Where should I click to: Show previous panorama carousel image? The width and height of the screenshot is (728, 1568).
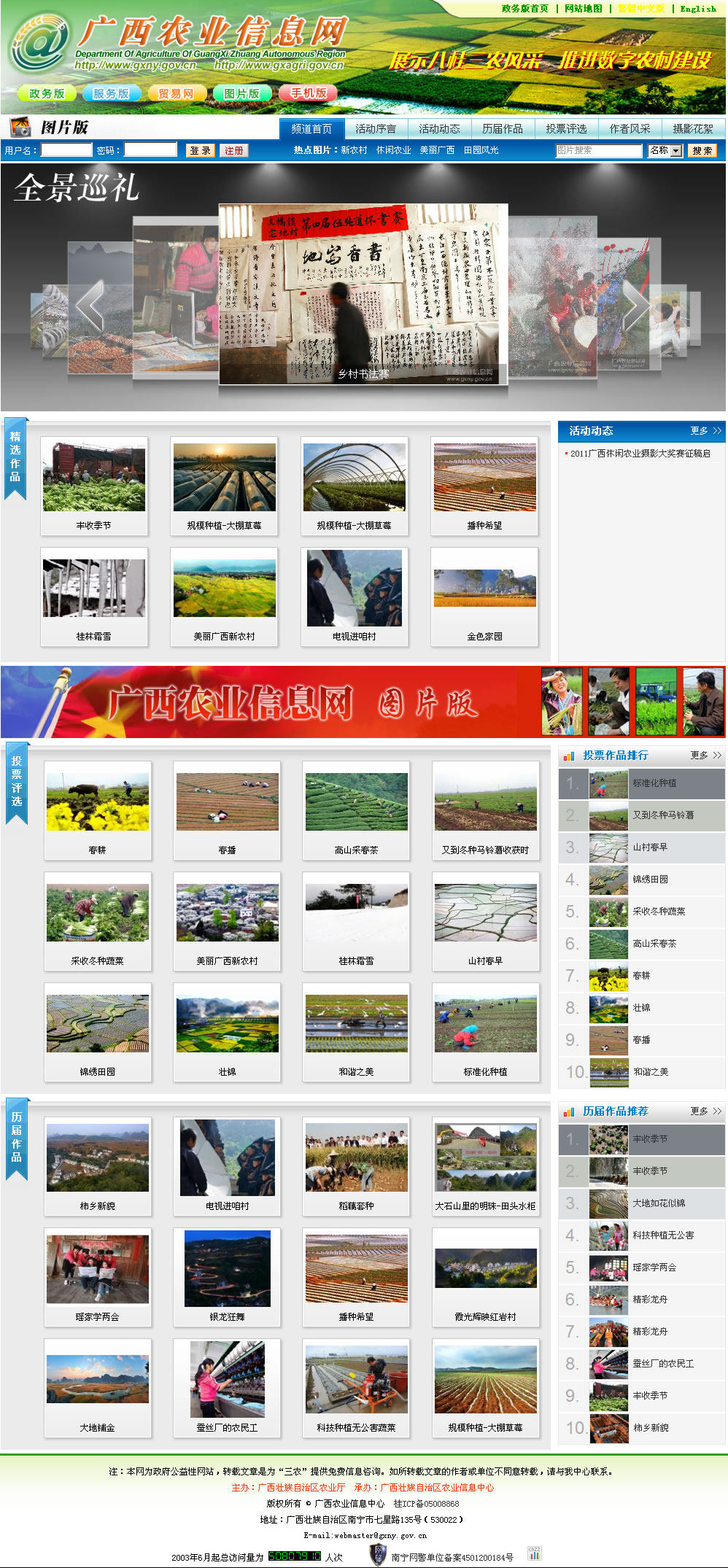click(90, 305)
